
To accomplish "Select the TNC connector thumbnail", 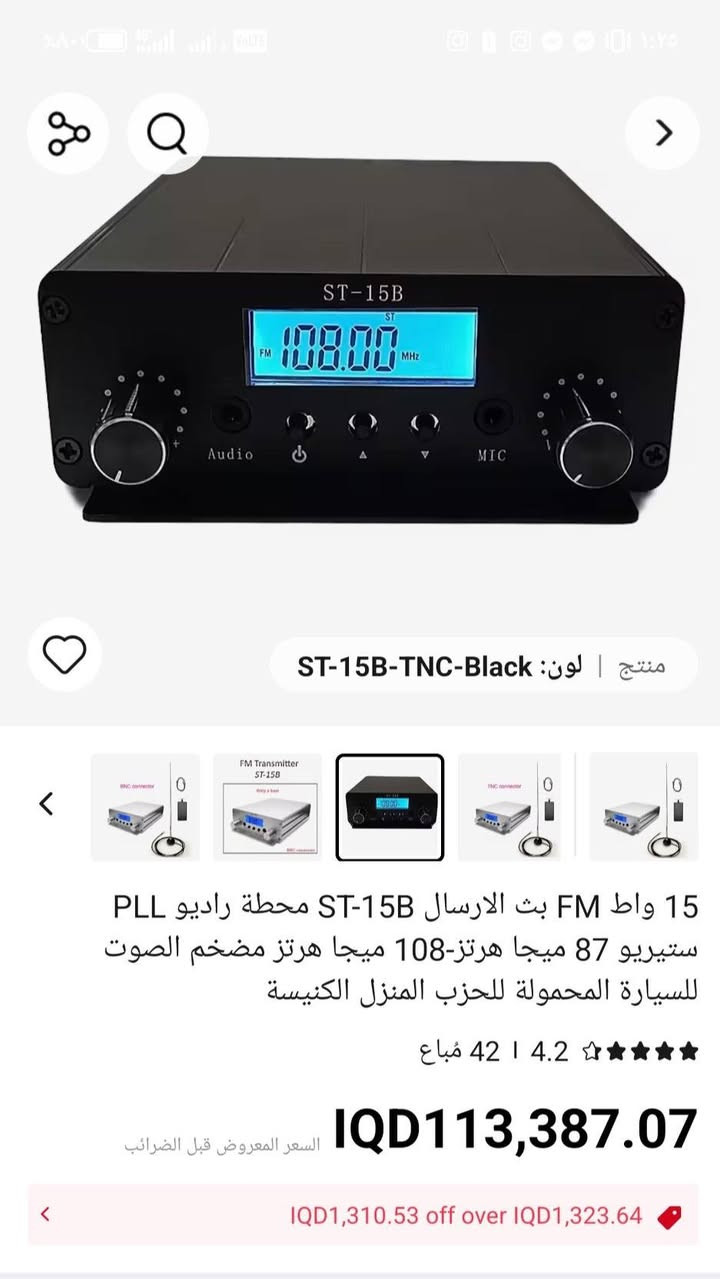I will pos(512,807).
